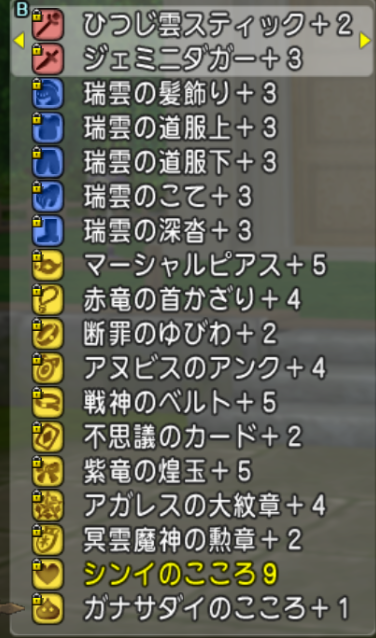
Task: Select ひつじ雲スティック+2 weapon row
Action: tap(192, 24)
